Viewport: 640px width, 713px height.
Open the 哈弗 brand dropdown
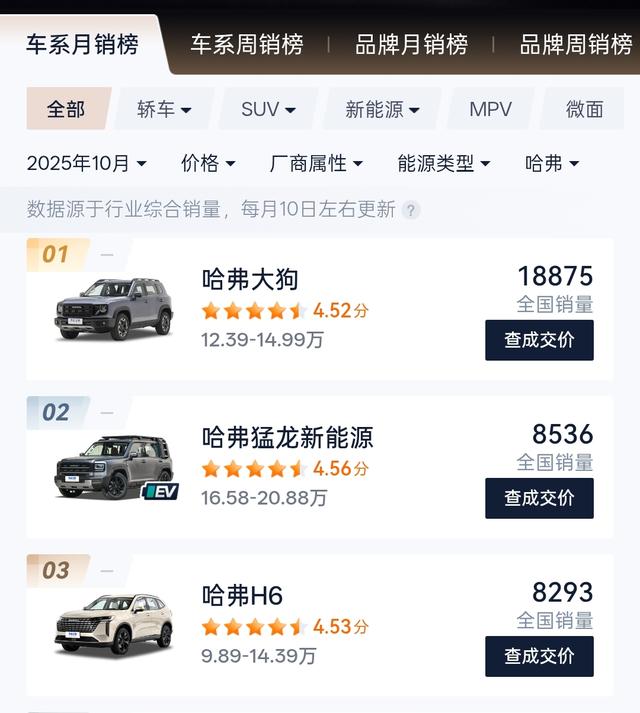[x=552, y=163]
